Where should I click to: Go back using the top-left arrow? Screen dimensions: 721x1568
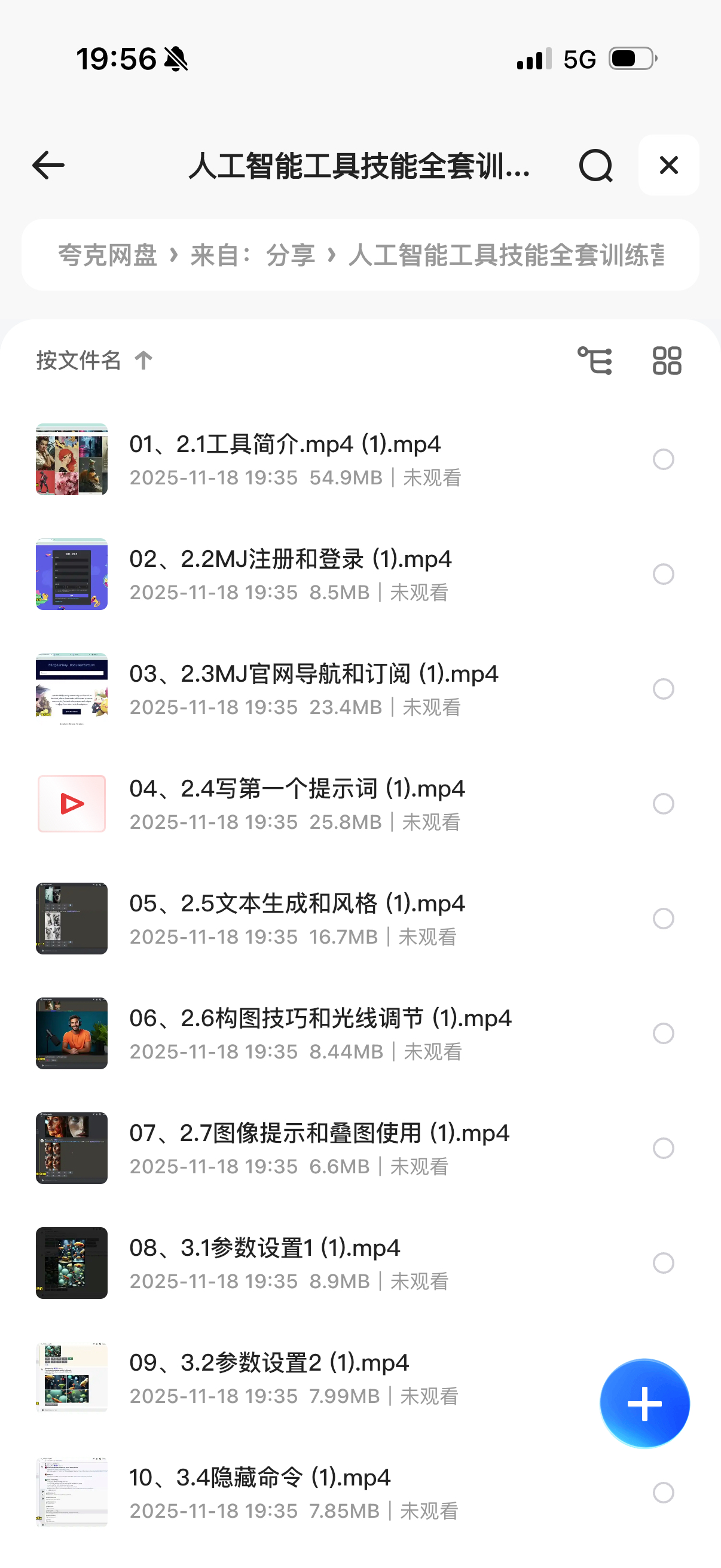point(48,165)
